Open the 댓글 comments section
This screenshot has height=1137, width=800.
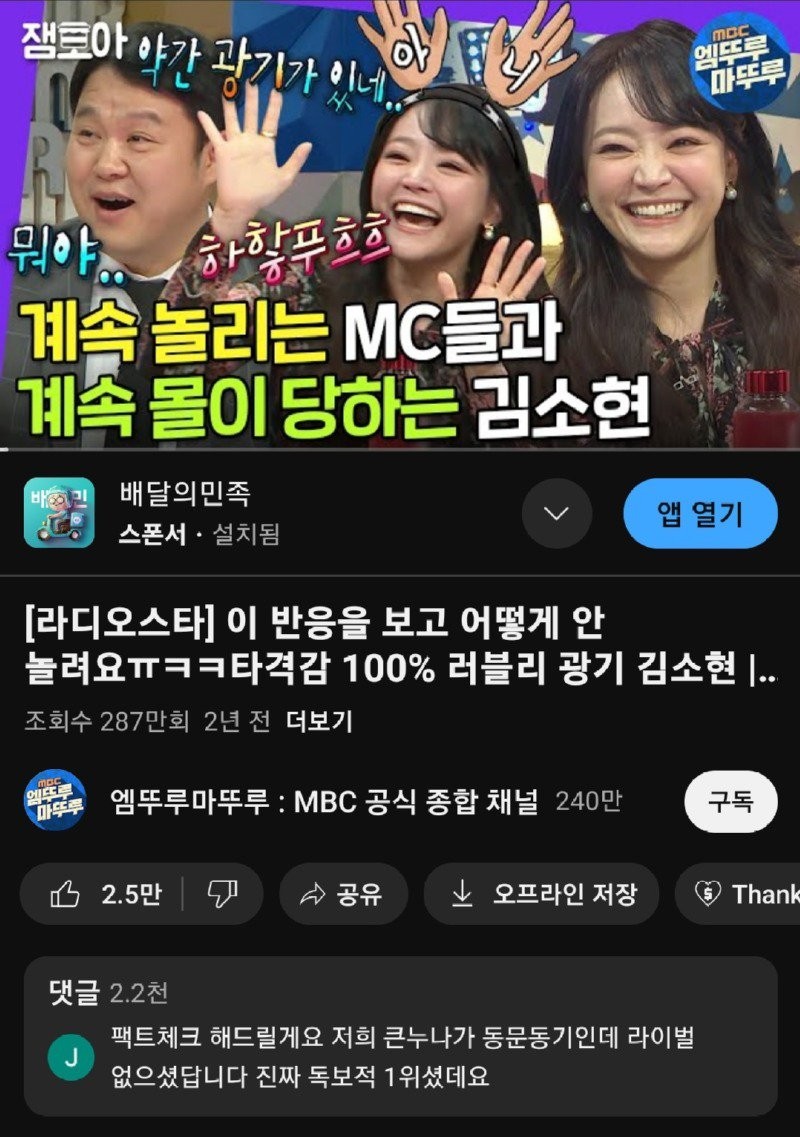(x=400, y=1035)
